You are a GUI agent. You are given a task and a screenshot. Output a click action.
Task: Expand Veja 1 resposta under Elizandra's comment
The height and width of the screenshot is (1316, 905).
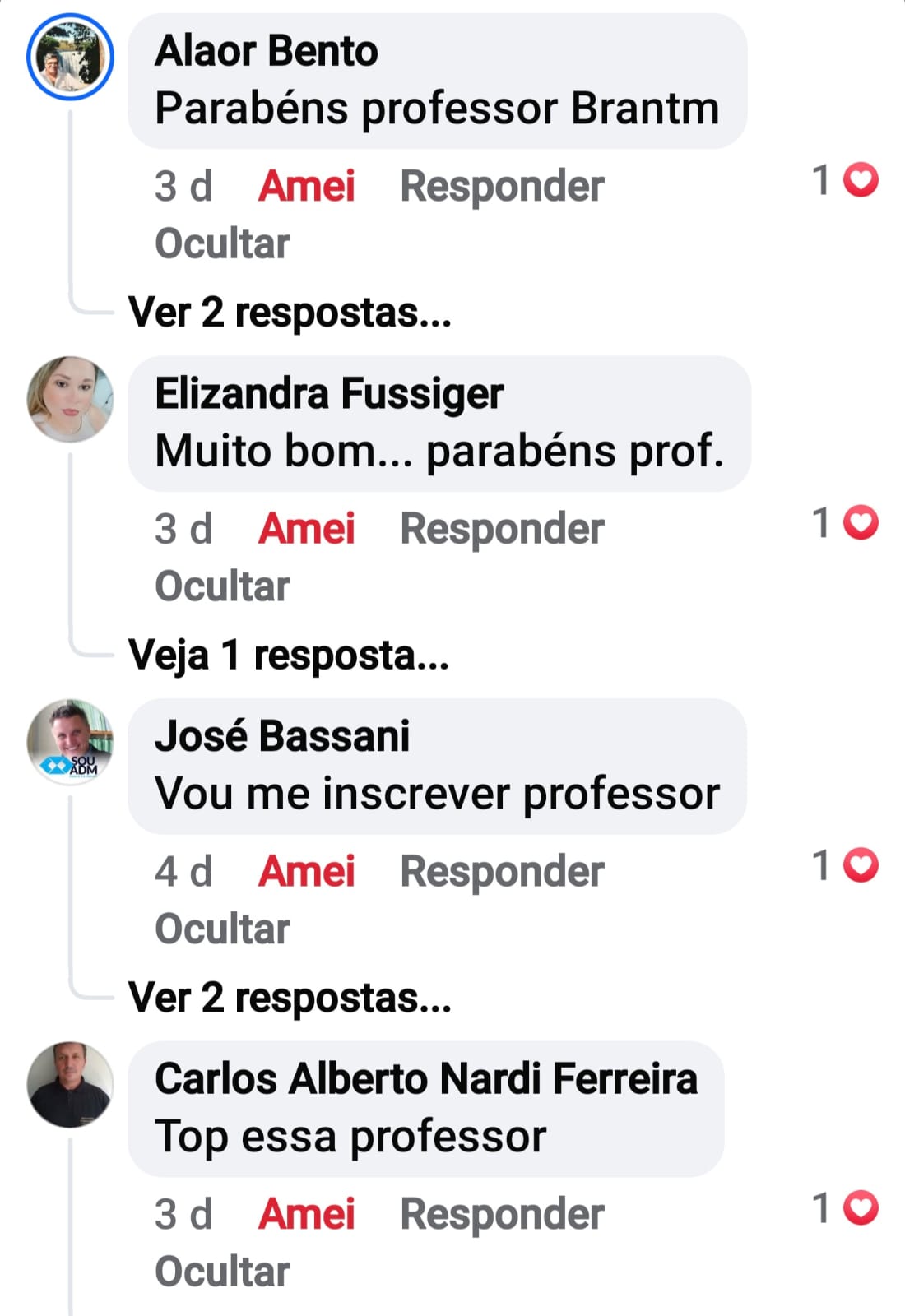point(288,656)
